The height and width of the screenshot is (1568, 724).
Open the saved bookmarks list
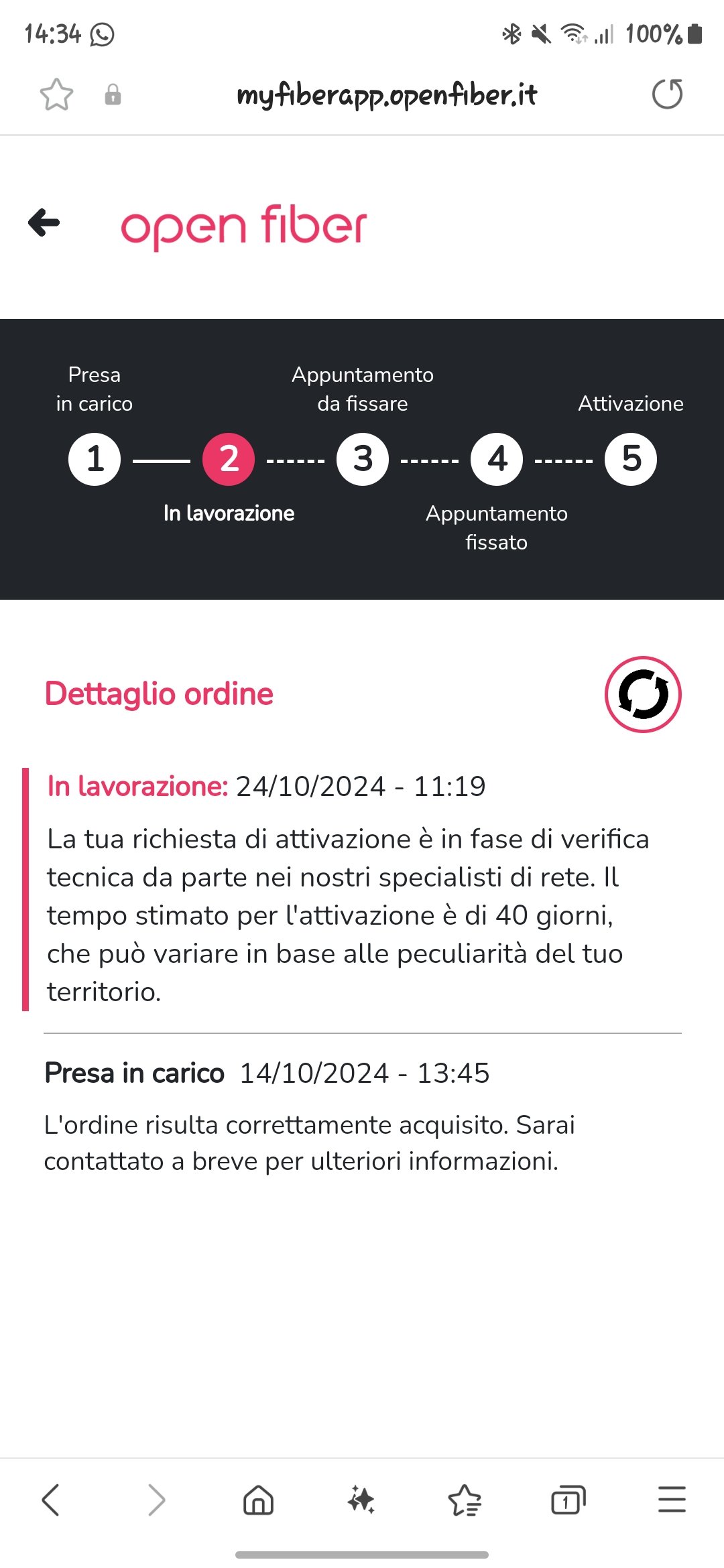465,1500
